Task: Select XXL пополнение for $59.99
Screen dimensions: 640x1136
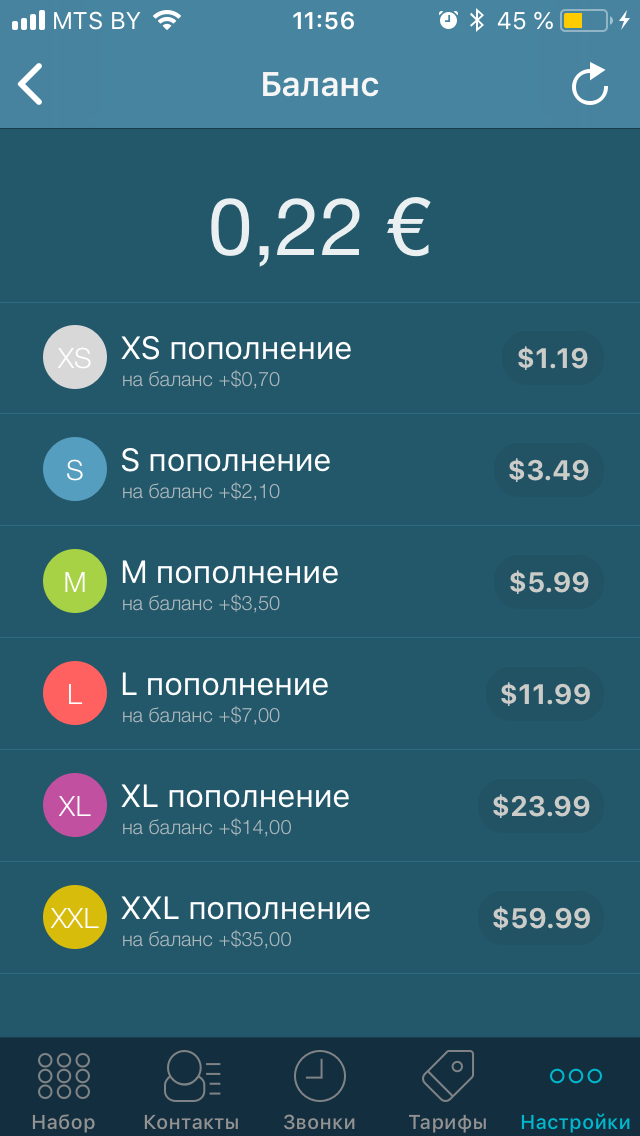Action: pos(541,918)
